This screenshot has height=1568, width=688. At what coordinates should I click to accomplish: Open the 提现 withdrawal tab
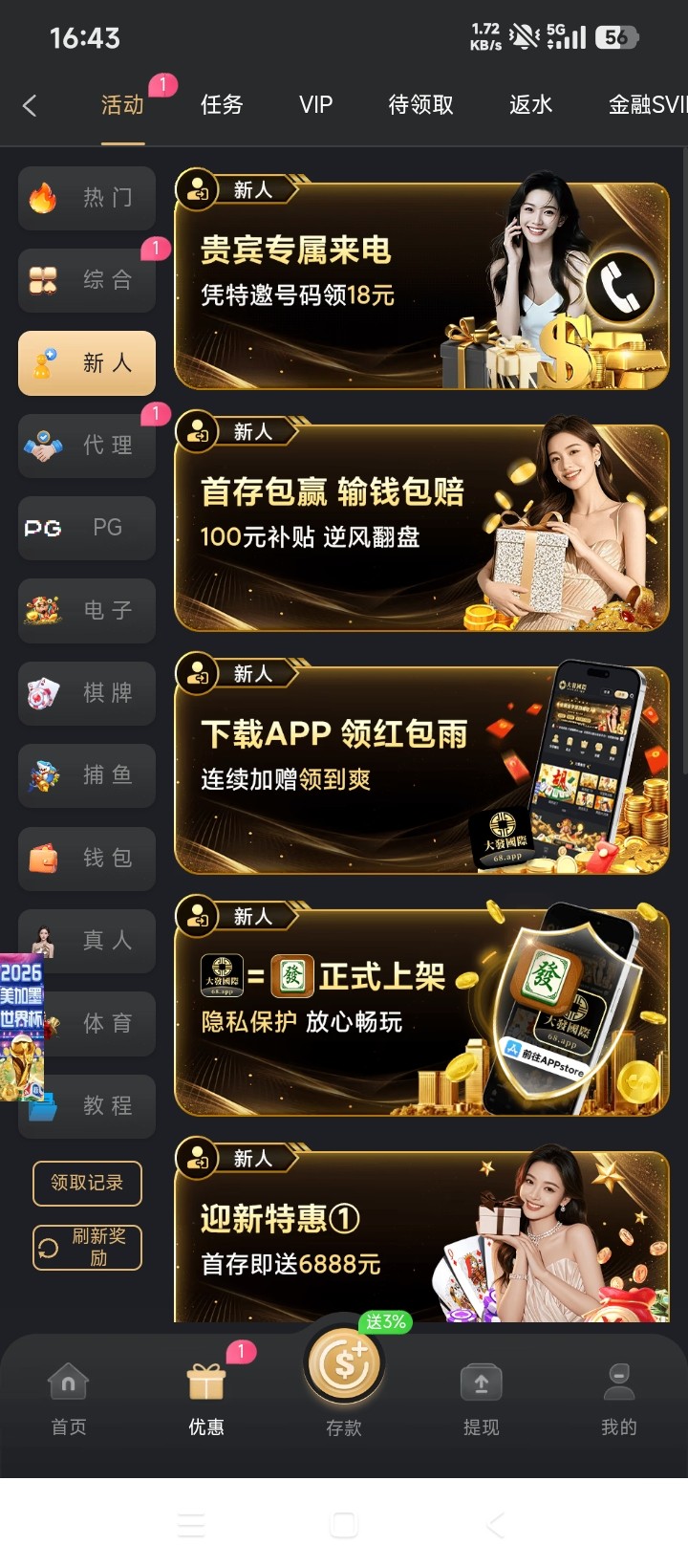pyautogui.click(x=481, y=1399)
